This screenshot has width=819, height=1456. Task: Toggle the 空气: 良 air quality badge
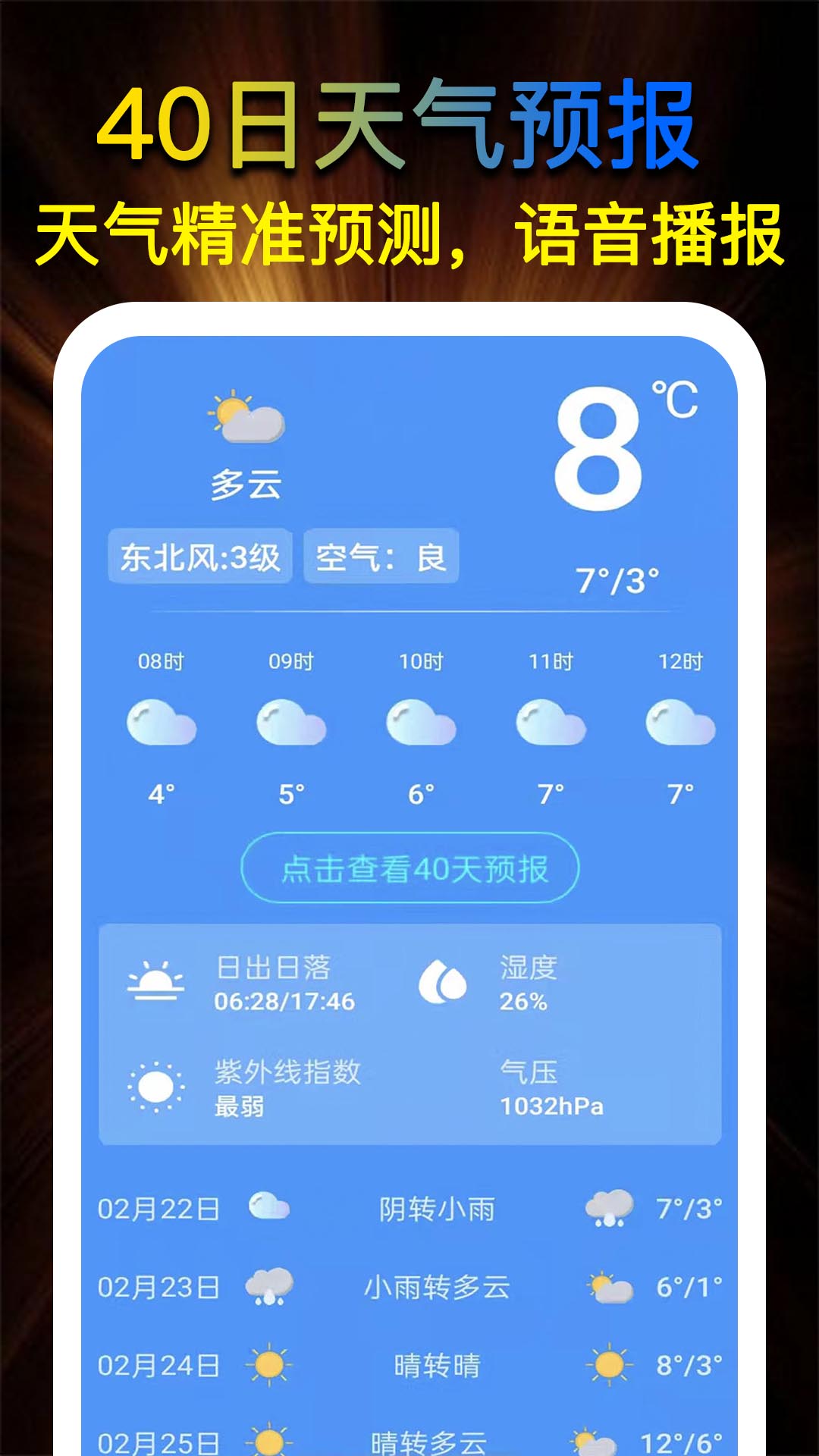(382, 556)
